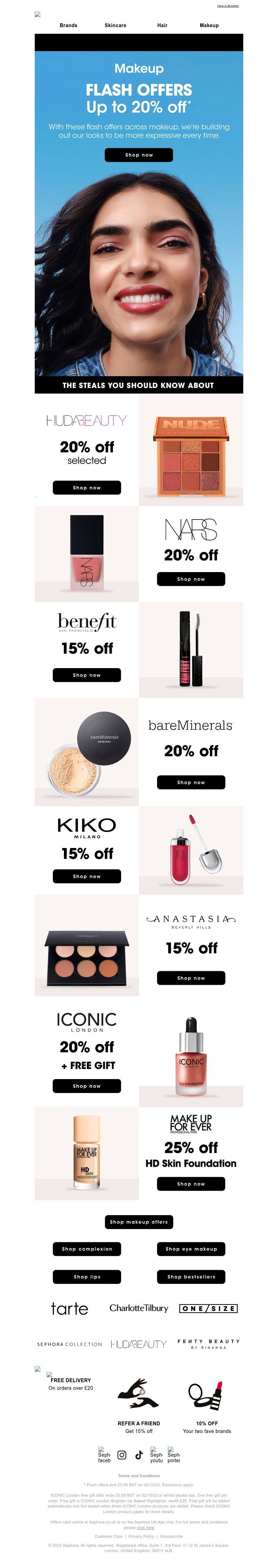
Task: Open Sephora's Instagram icon
Action: pos(122,1455)
